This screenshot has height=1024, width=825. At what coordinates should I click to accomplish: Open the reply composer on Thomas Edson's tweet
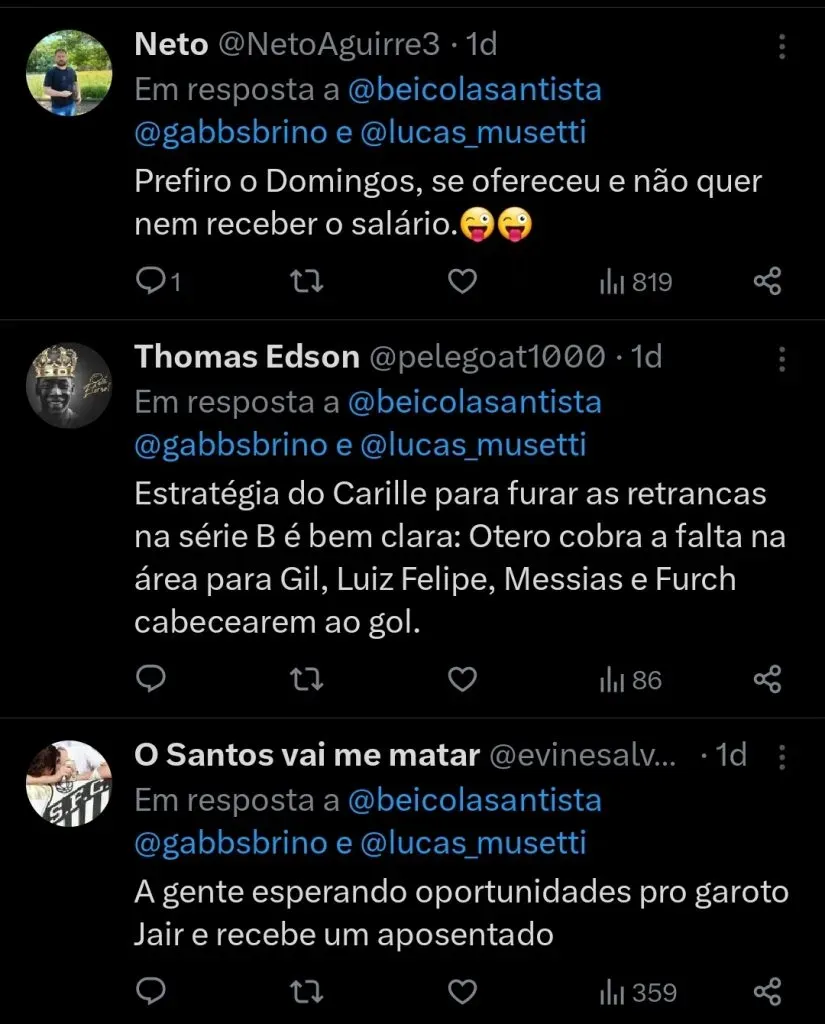[151, 679]
